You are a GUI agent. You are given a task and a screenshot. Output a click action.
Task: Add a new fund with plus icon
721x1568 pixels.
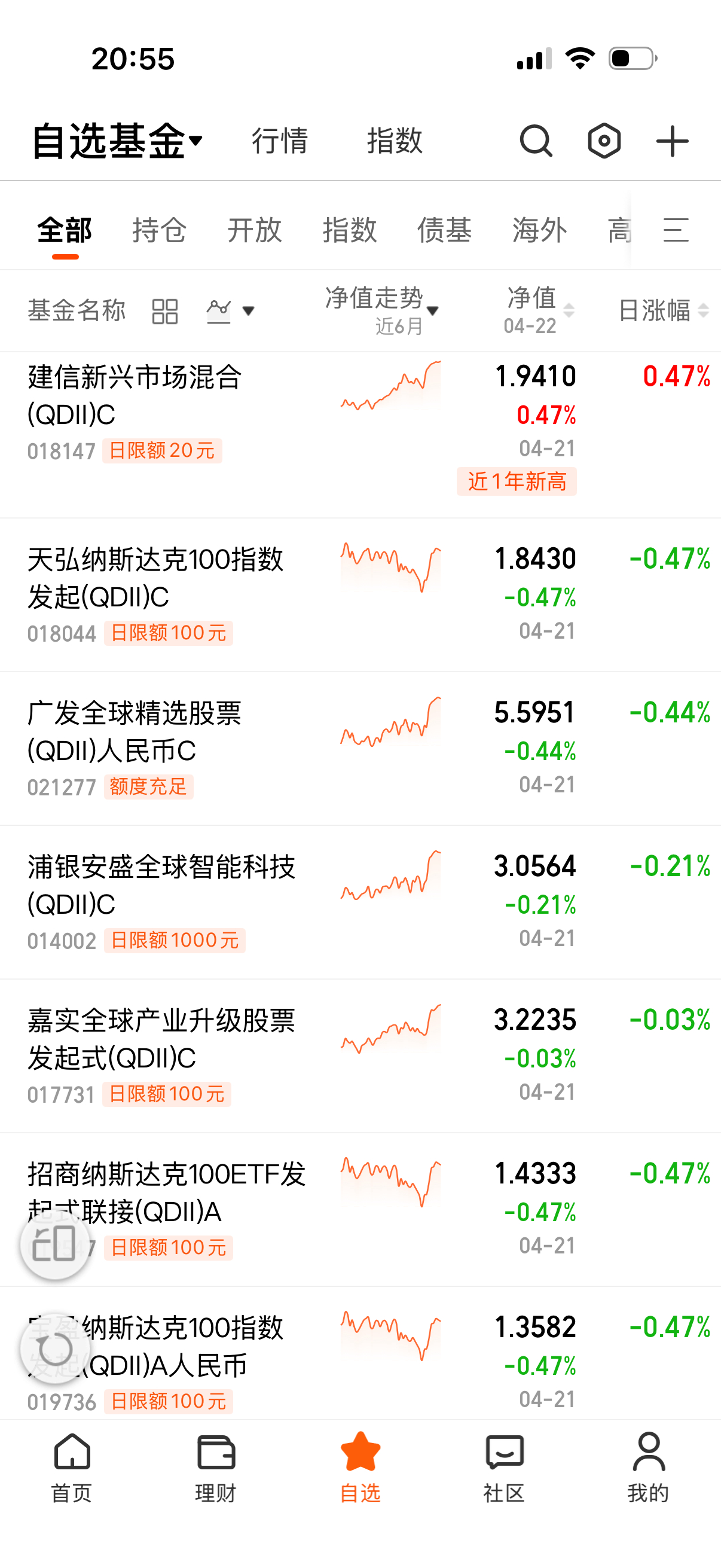(x=672, y=141)
